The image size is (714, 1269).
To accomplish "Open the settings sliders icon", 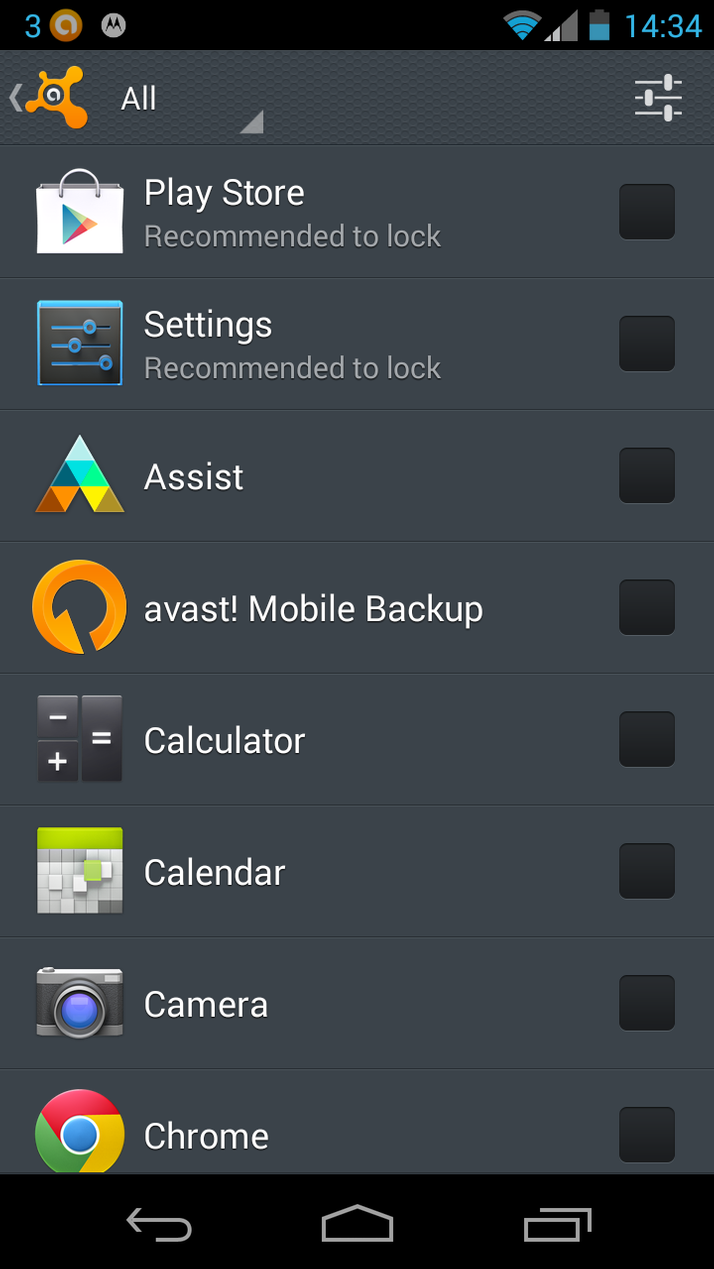I will point(658,98).
